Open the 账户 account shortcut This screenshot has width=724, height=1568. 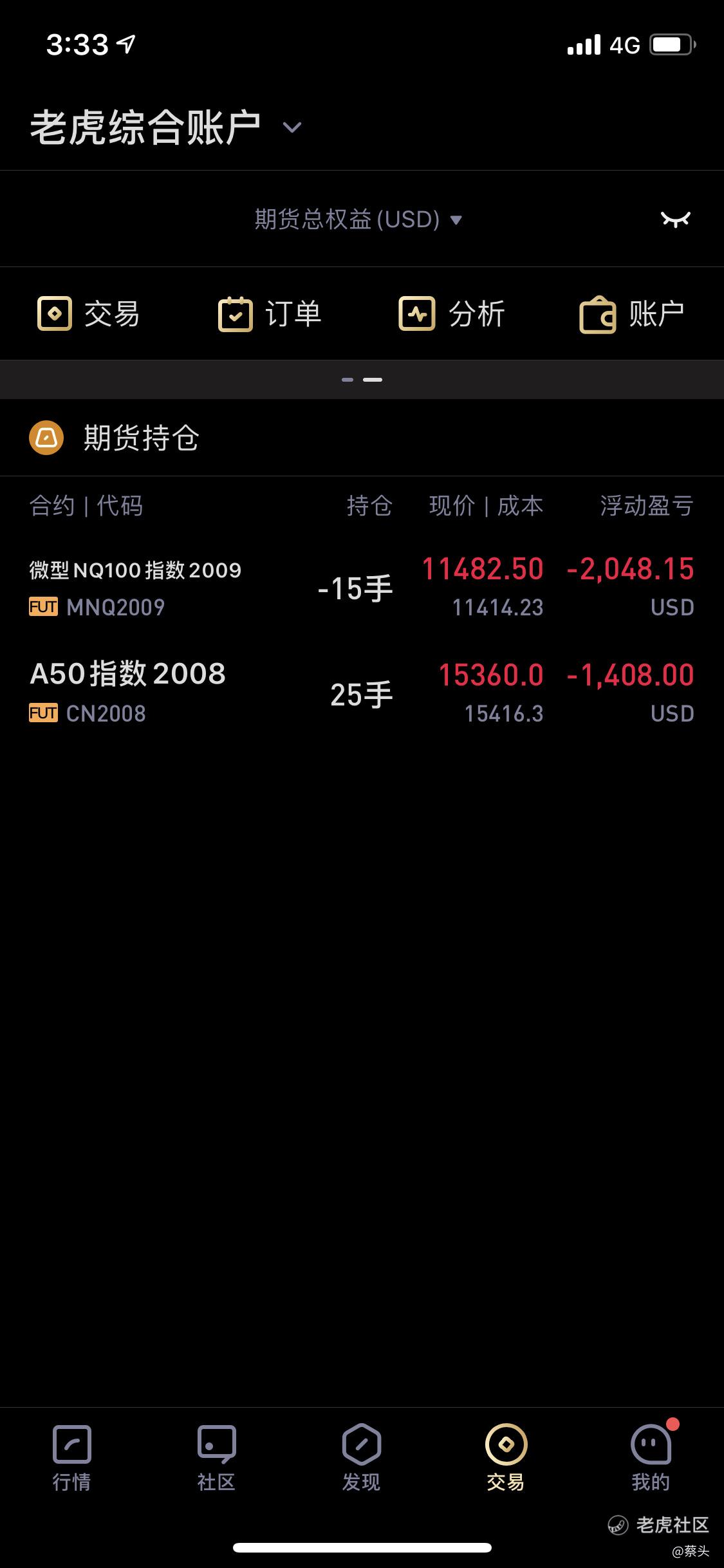[x=632, y=314]
